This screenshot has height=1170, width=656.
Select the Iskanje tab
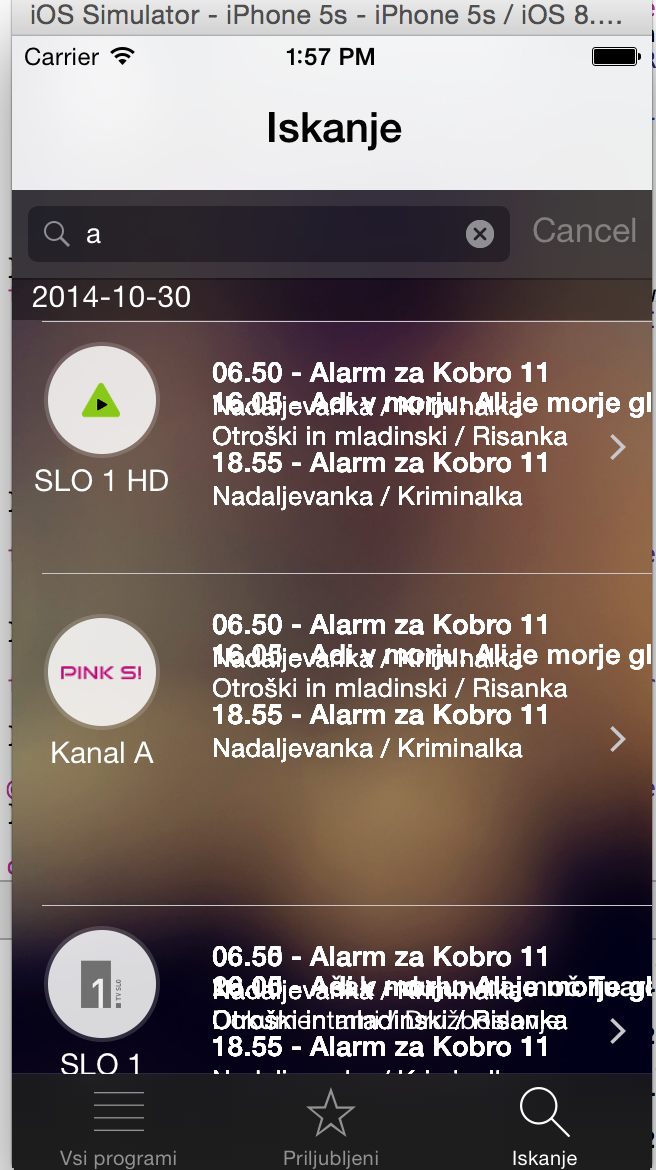coord(544,1128)
